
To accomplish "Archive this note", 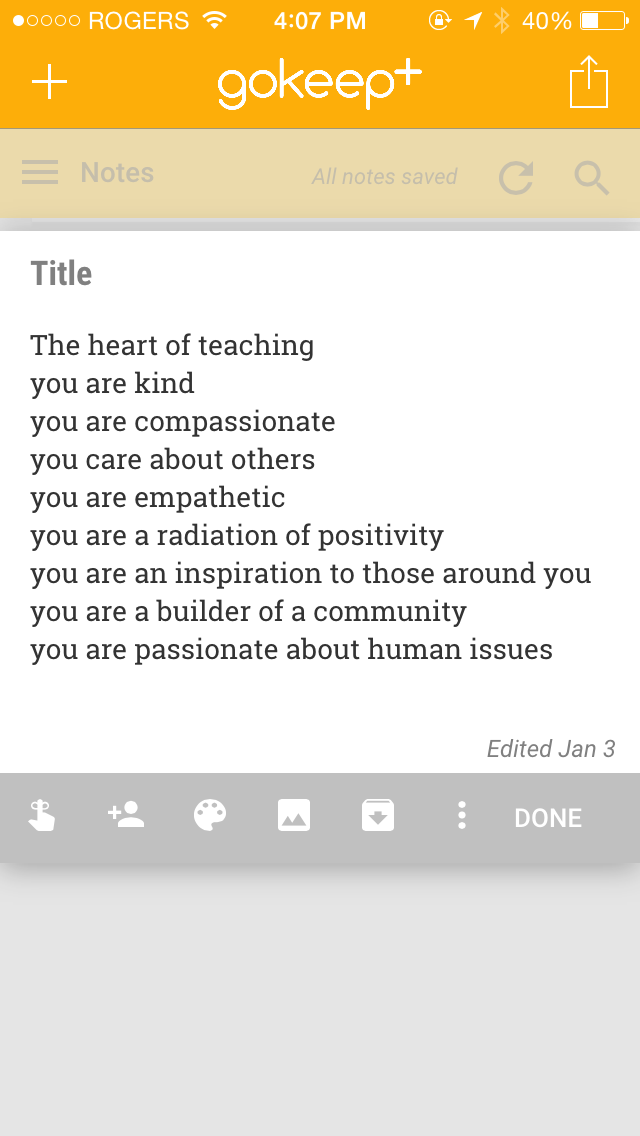I will click(378, 816).
